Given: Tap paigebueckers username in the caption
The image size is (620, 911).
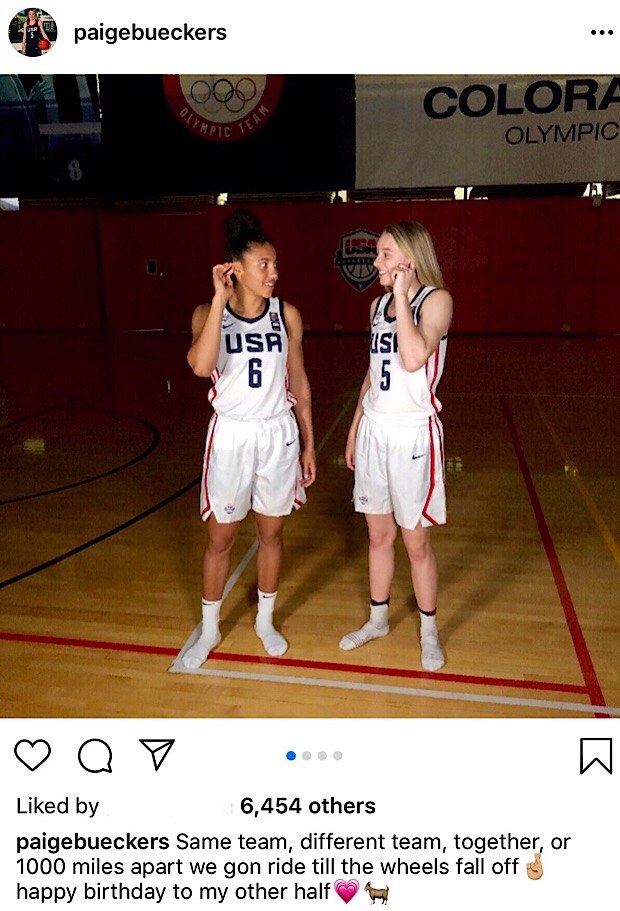Looking at the screenshot, I should click(x=92, y=842).
